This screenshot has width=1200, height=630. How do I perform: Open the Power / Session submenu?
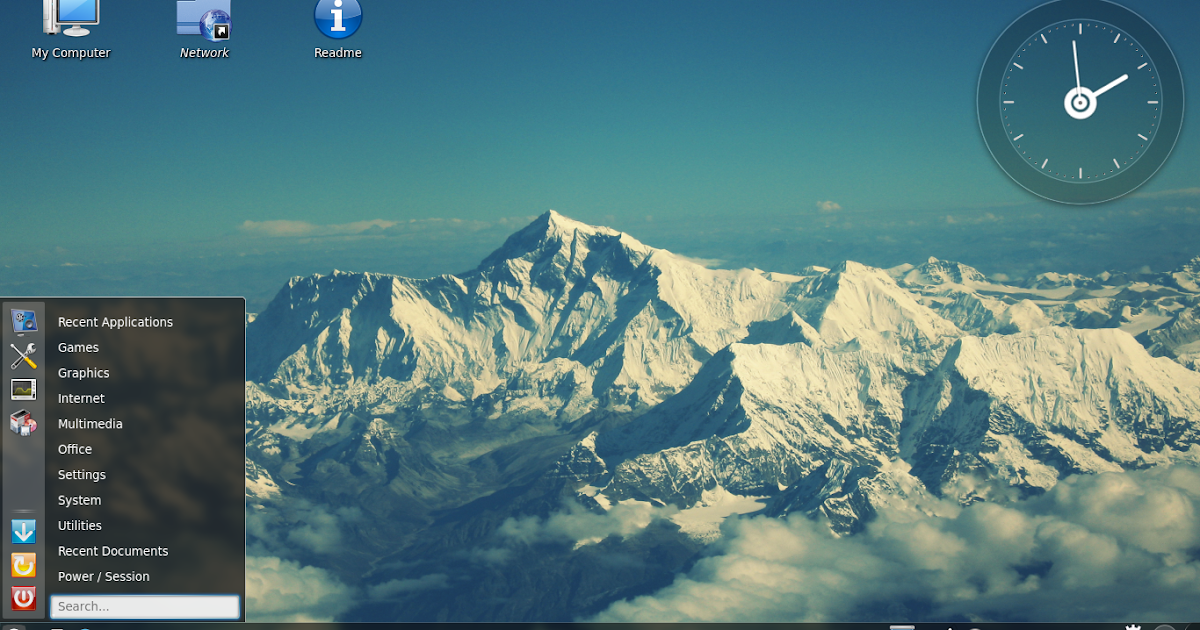click(104, 577)
